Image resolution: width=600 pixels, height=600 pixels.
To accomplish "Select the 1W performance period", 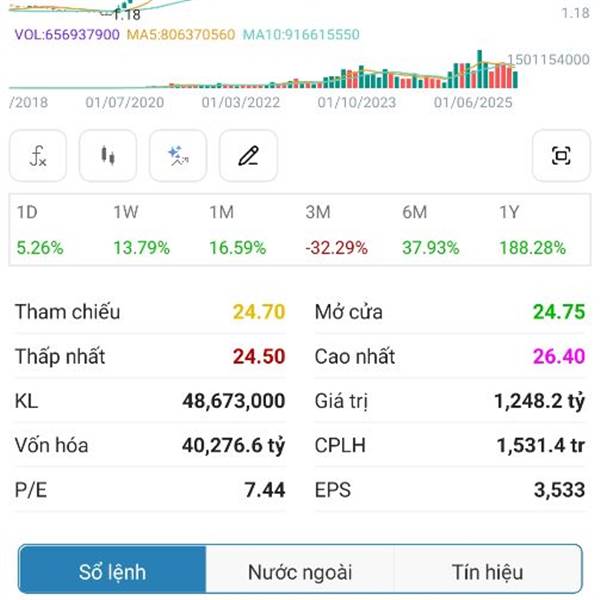I will coord(141,229).
